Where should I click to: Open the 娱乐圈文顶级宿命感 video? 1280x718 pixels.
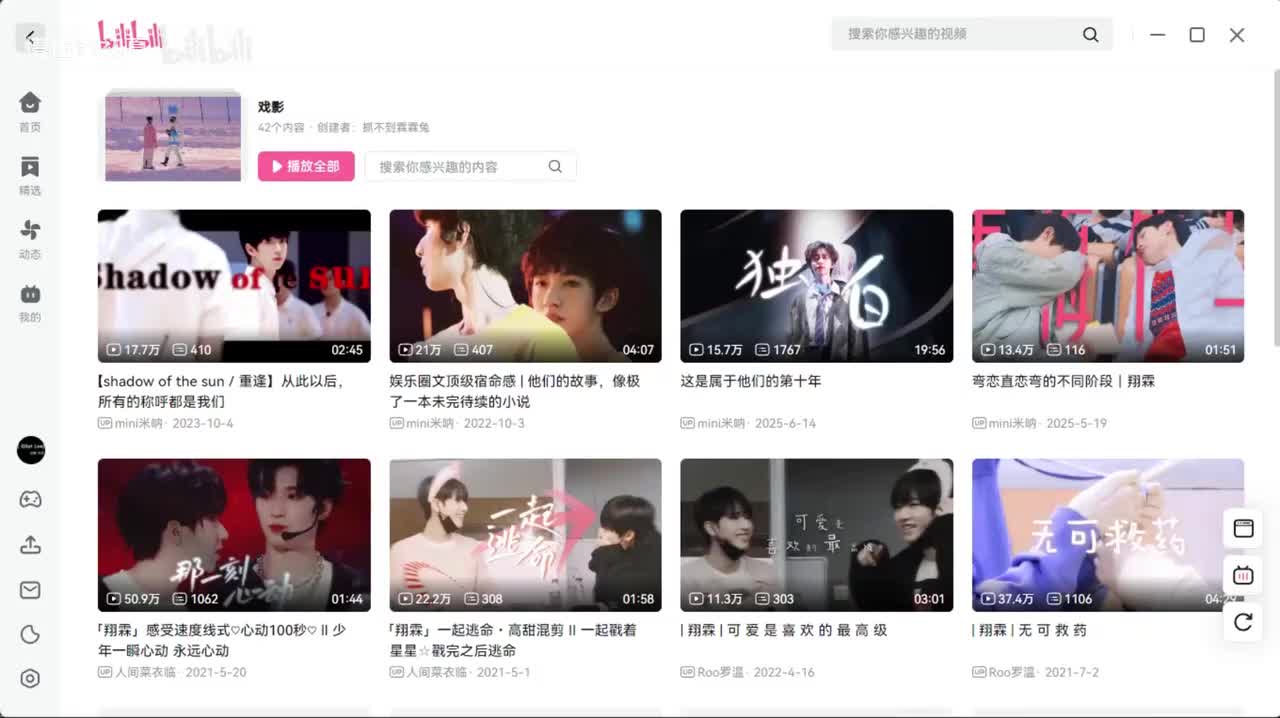click(x=525, y=286)
